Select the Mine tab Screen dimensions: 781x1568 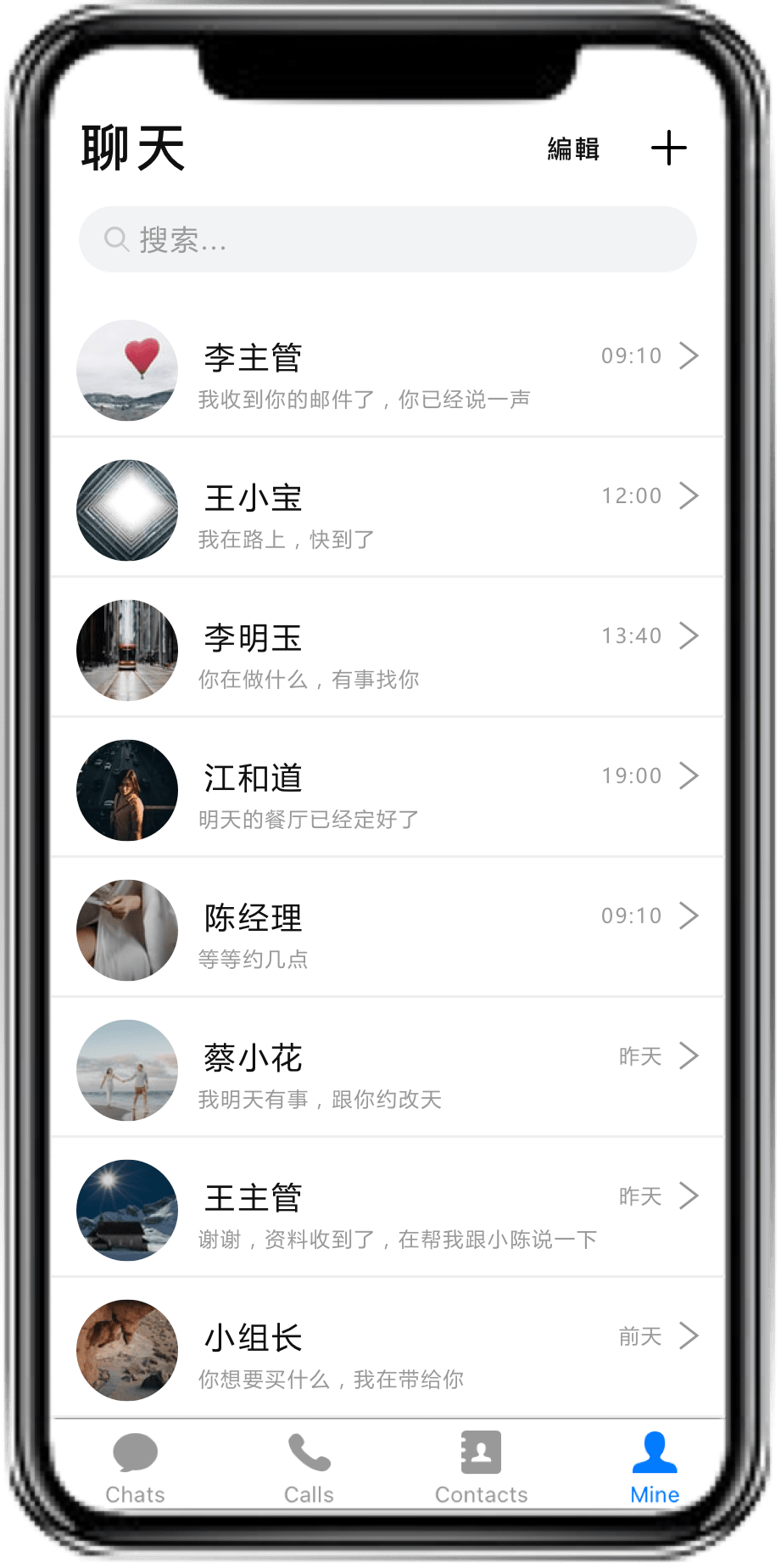[x=655, y=1469]
